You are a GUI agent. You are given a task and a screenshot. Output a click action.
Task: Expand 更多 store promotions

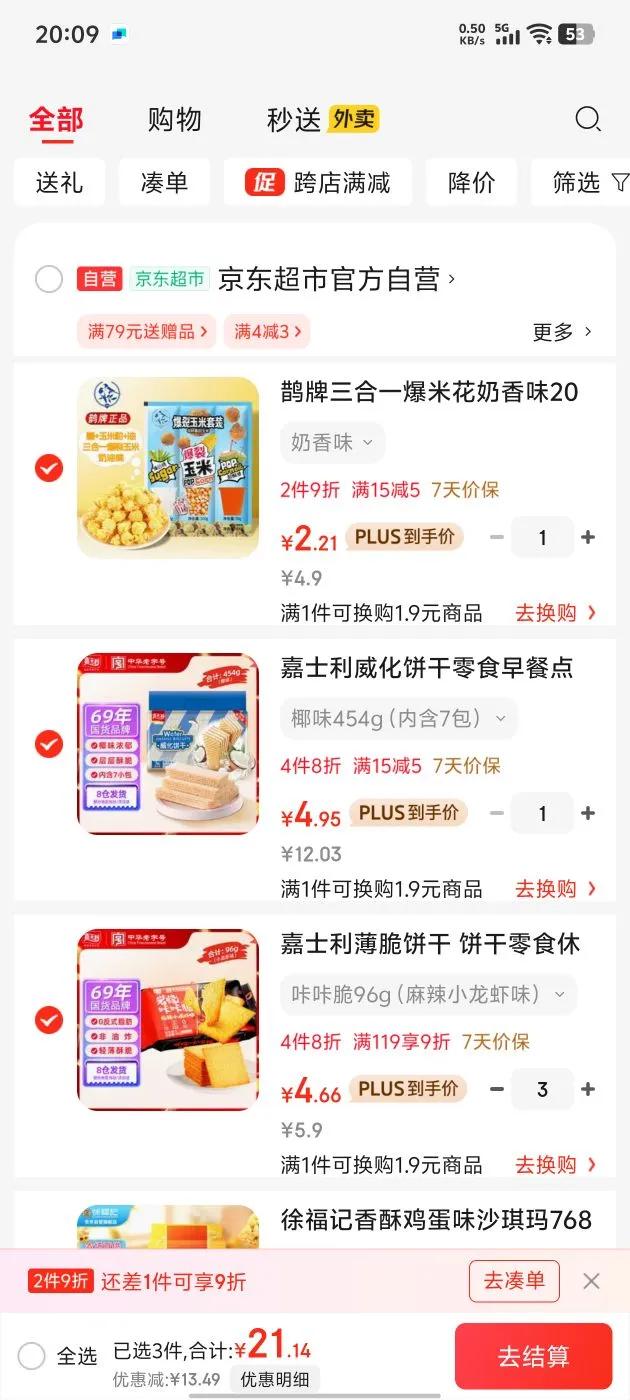pos(563,332)
